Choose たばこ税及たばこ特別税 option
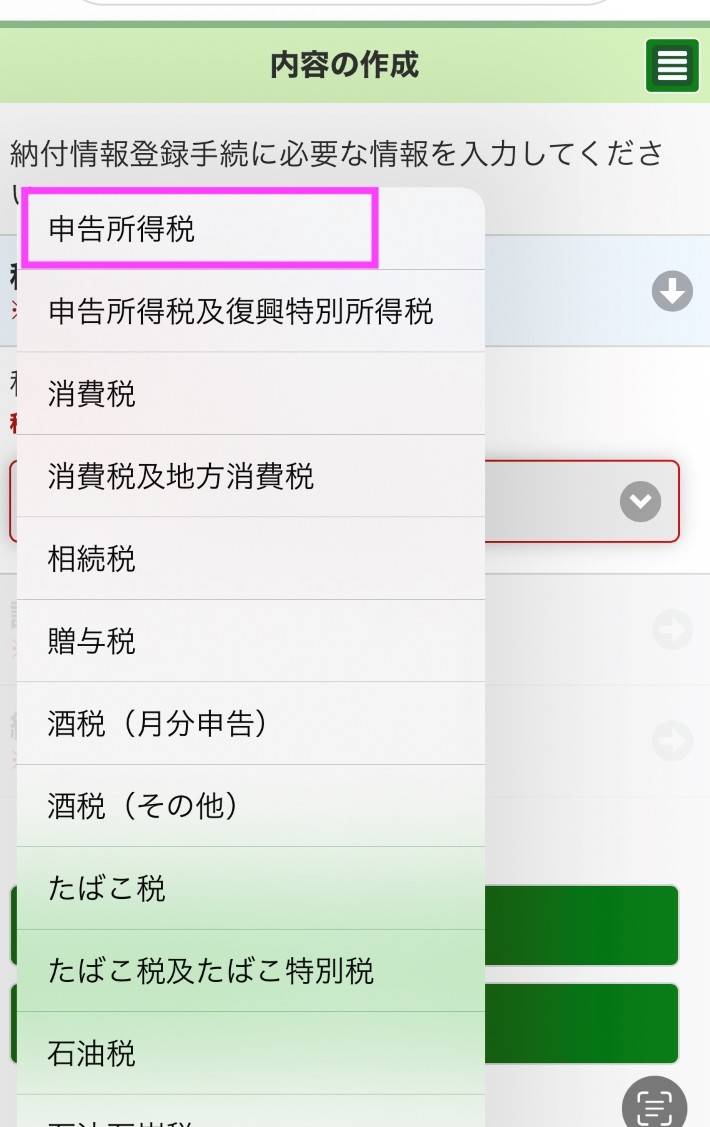 (x=211, y=970)
